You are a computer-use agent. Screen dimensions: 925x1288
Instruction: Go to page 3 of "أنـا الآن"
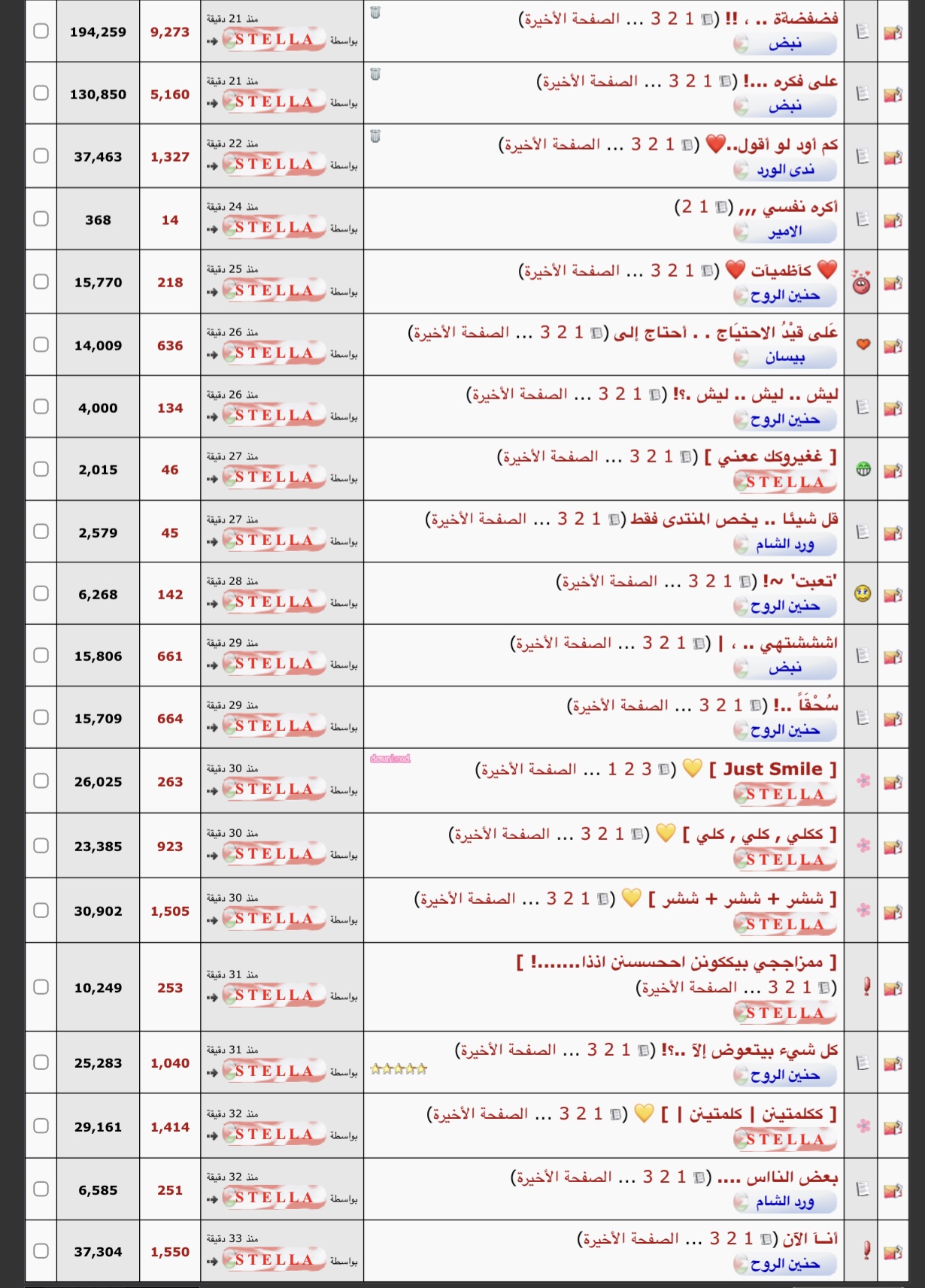pos(715,1238)
